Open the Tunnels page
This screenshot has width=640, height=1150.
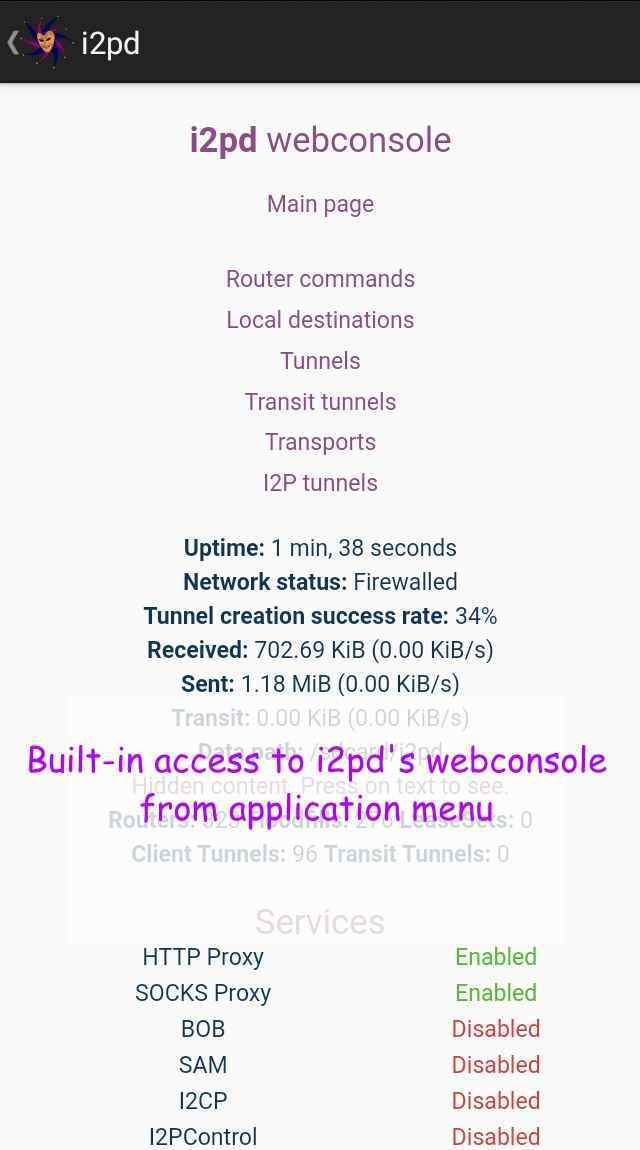click(320, 361)
